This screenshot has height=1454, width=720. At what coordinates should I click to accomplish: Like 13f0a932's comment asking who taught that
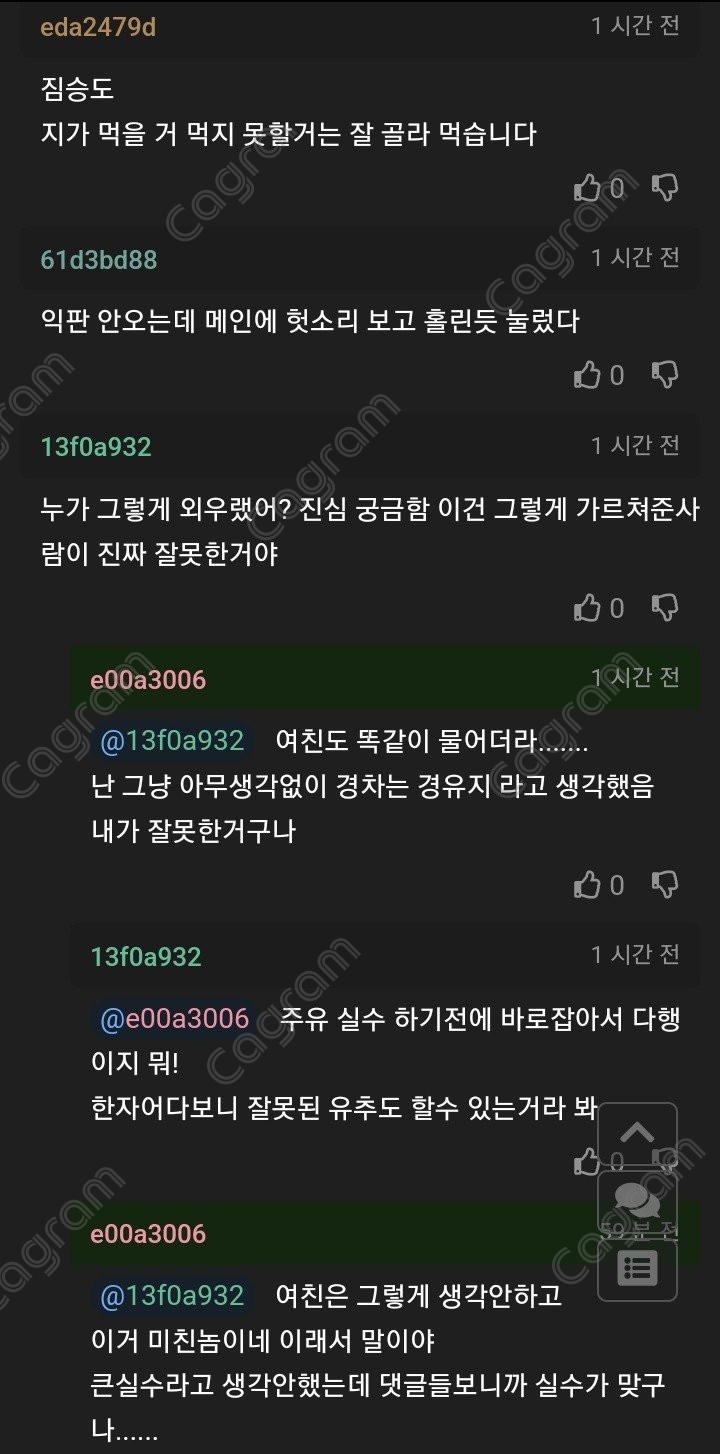pyautogui.click(x=588, y=608)
